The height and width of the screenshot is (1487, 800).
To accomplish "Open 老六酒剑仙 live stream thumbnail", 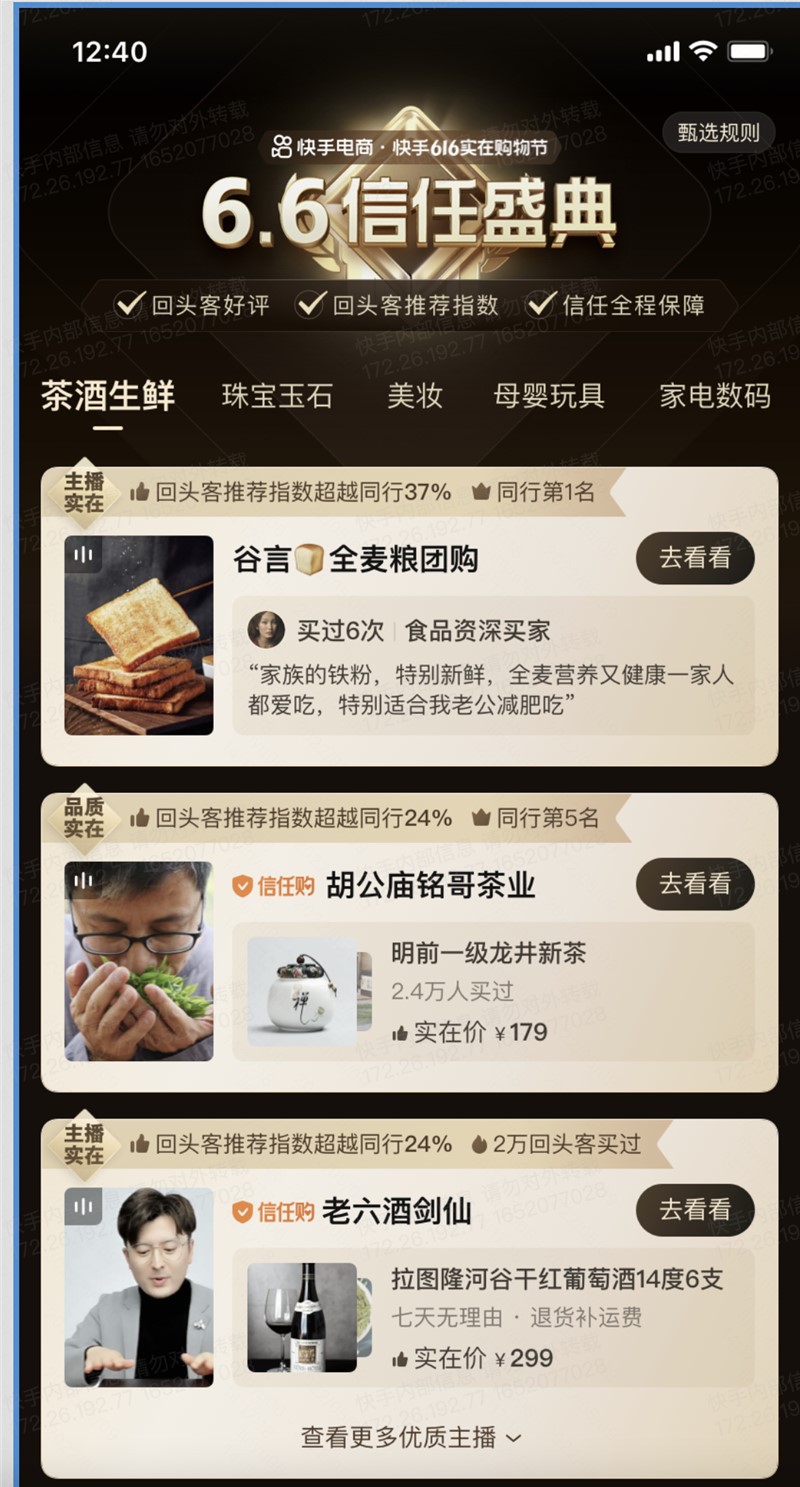I will pyautogui.click(x=139, y=1287).
